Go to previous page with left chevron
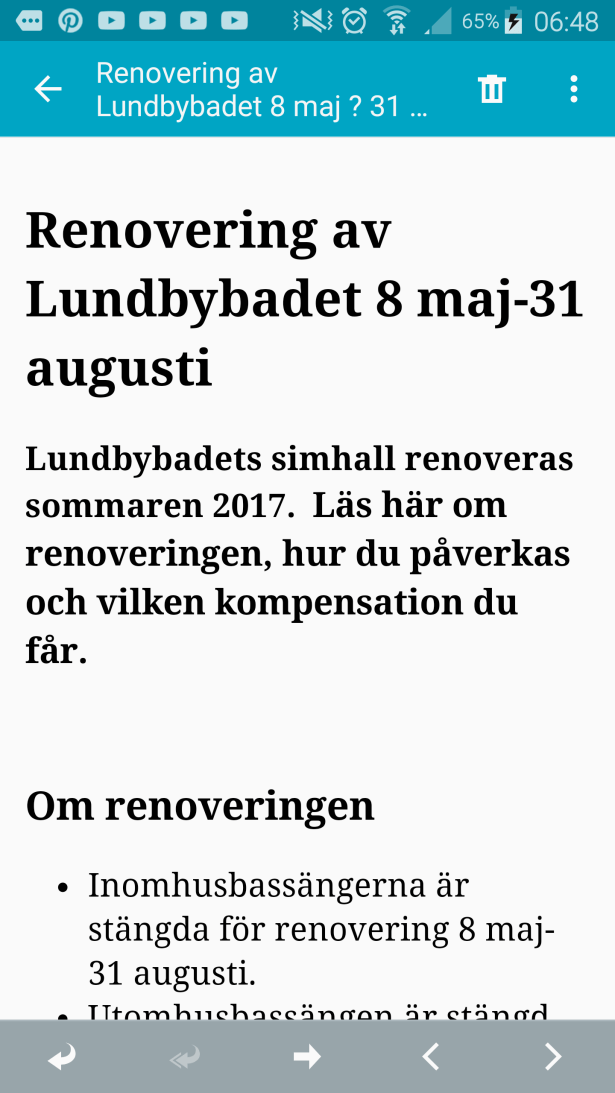The height and width of the screenshot is (1093, 615). (430, 1057)
